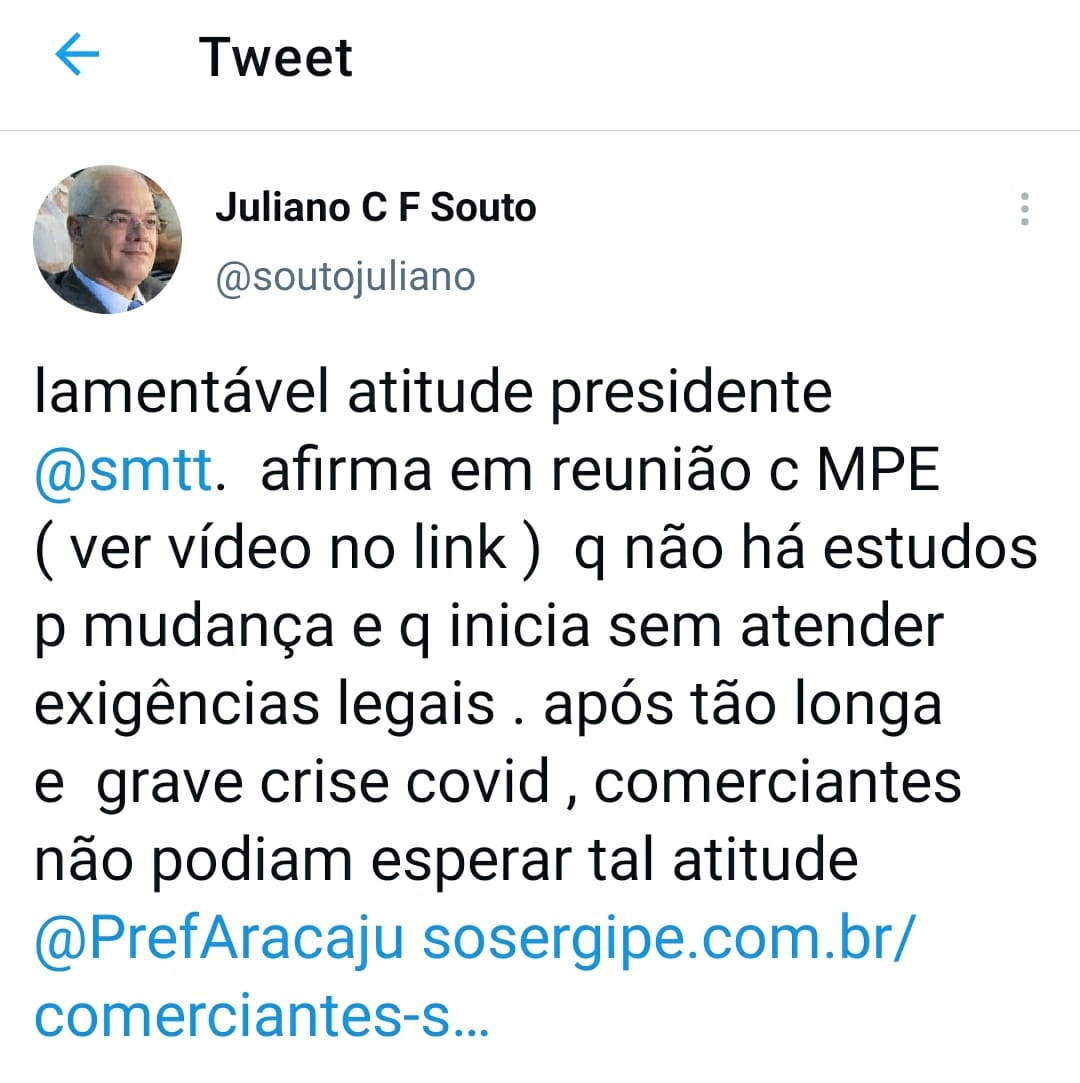Open Juliano C F Souto's profile picture

[x=107, y=240]
